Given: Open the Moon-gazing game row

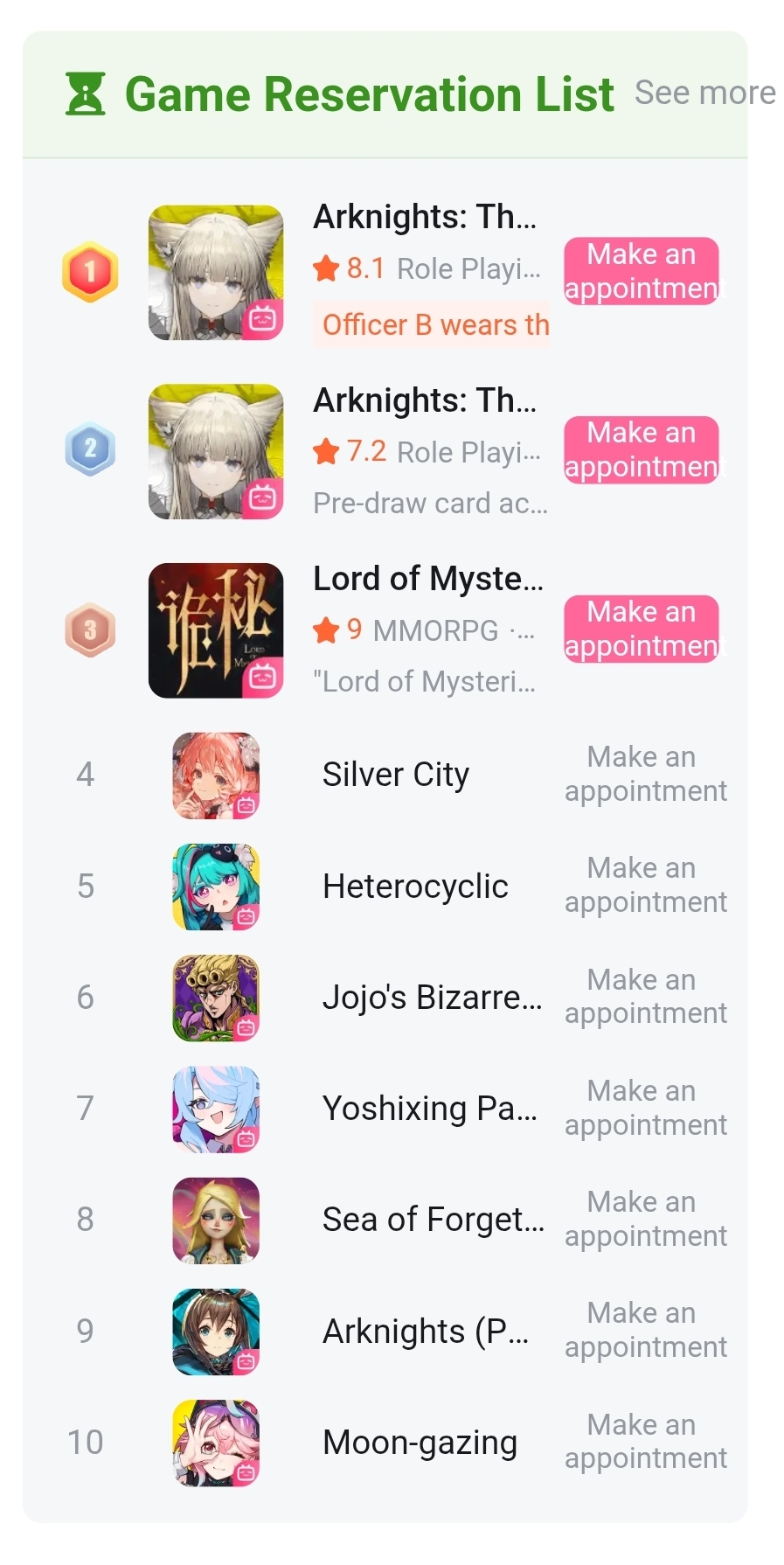Looking at the screenshot, I should (385, 1442).
